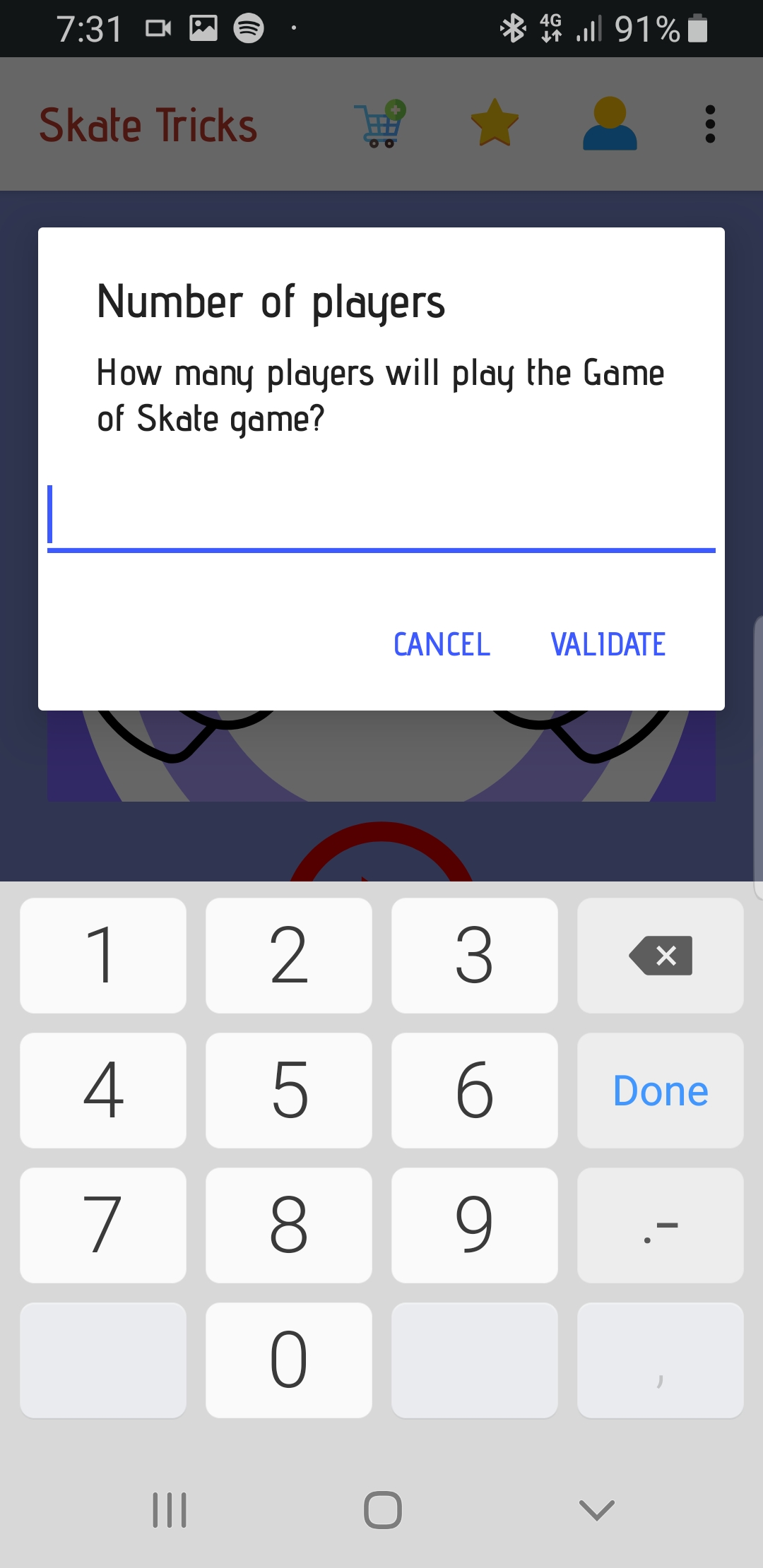The height and width of the screenshot is (1568, 763).
Task: Hide the keyboard with the down arrow
Action: (596, 1509)
